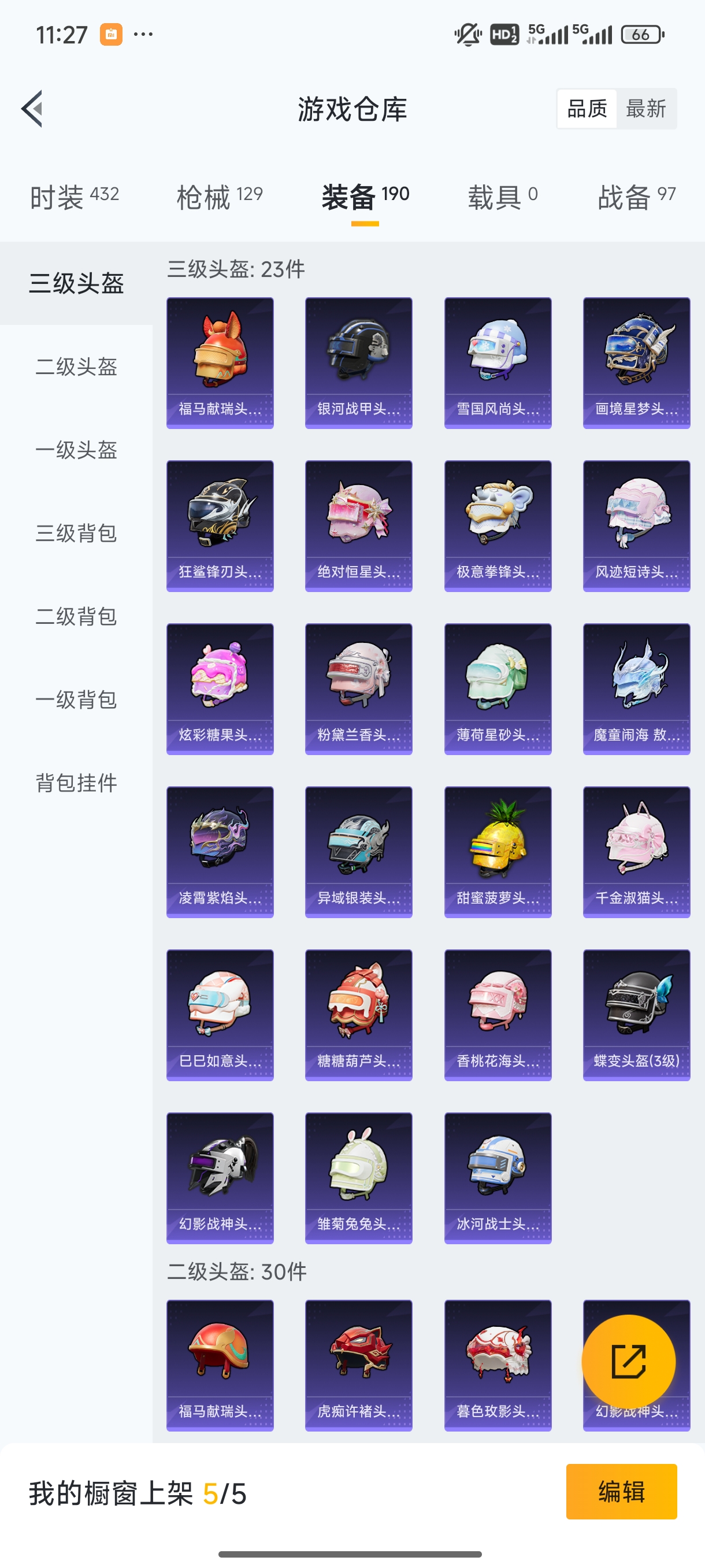705x1568 pixels.
Task: Sort the warehouse by 最新
Action: [x=645, y=109]
